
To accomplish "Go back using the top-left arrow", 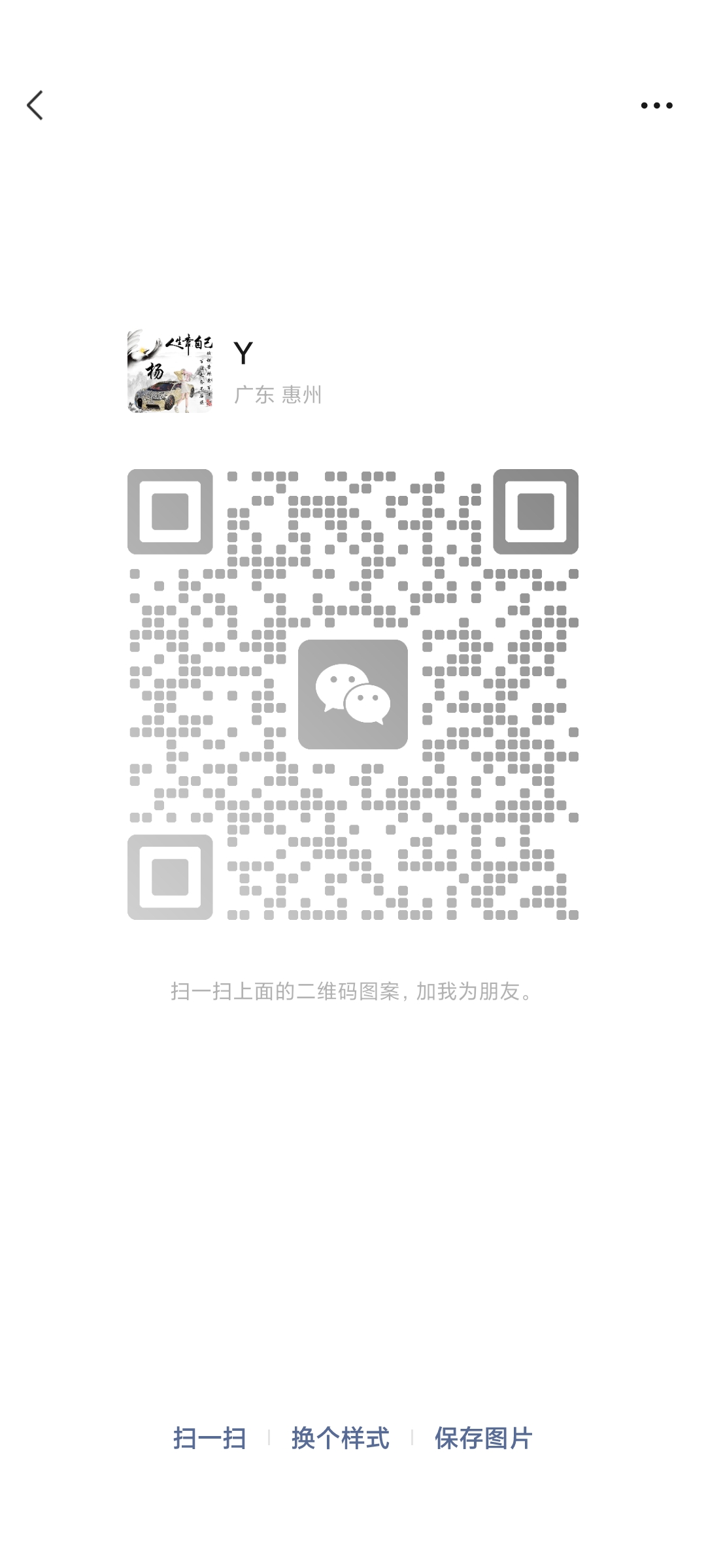I will pos(35,105).
